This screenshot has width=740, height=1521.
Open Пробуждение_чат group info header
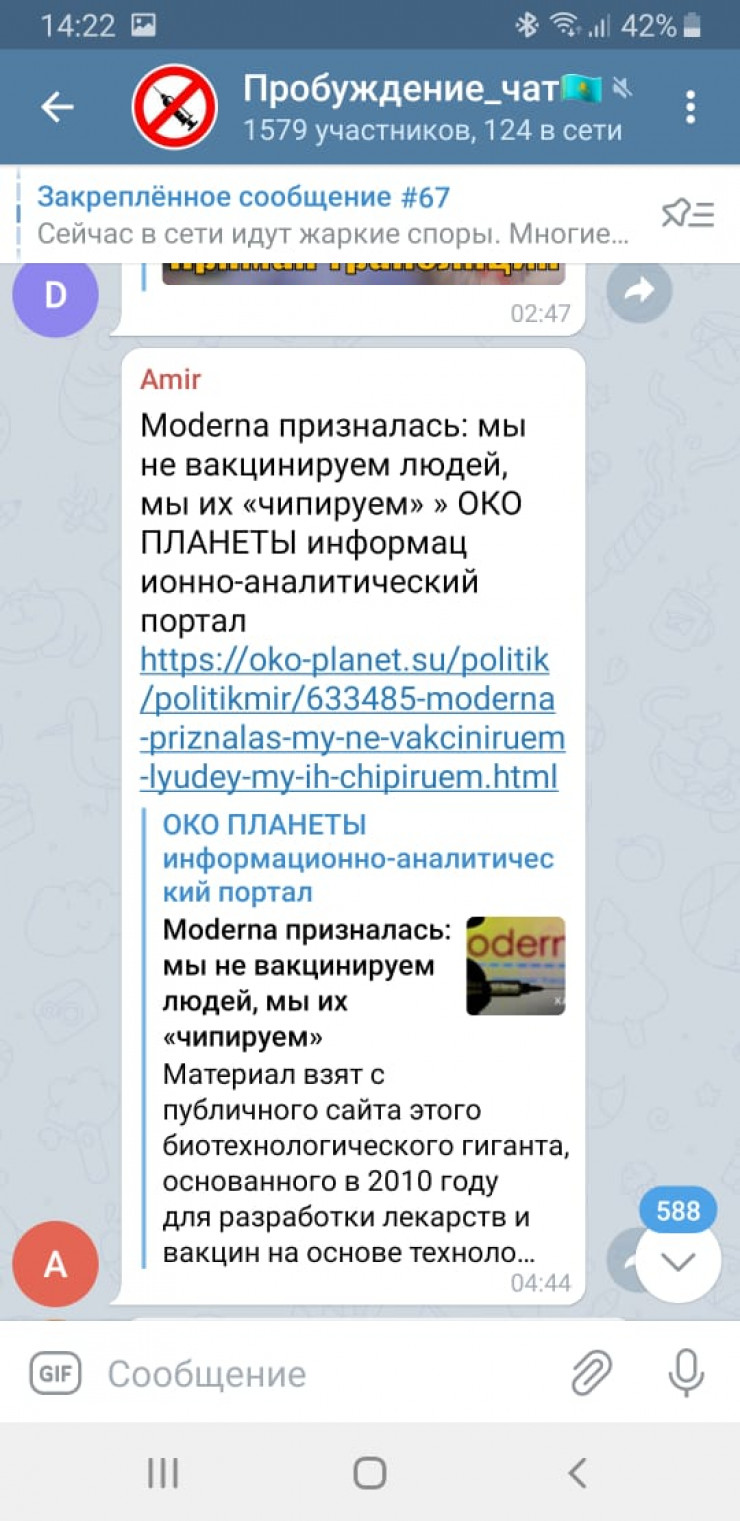coord(420,107)
